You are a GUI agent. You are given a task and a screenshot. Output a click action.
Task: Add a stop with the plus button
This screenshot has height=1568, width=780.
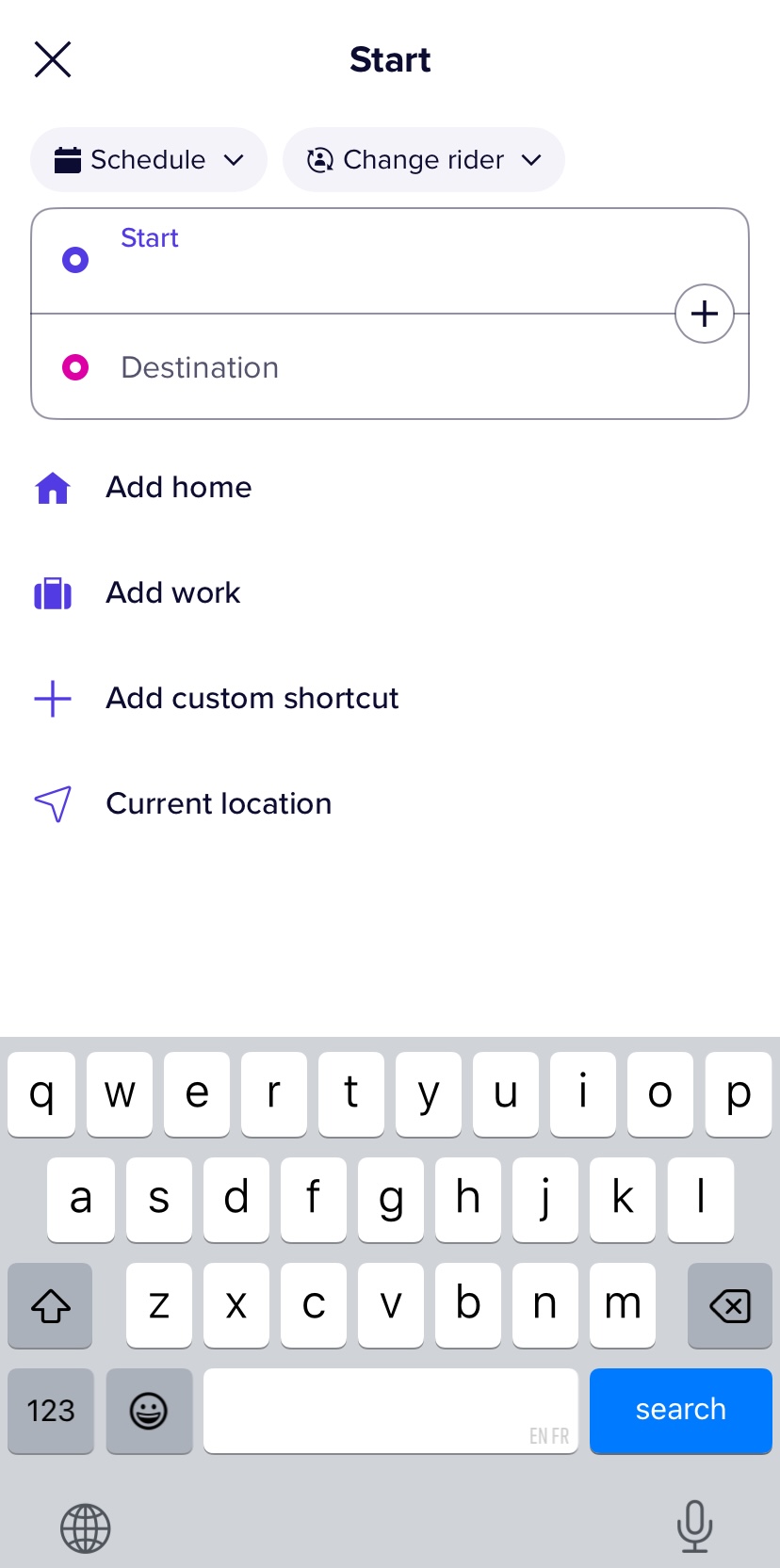pos(704,314)
